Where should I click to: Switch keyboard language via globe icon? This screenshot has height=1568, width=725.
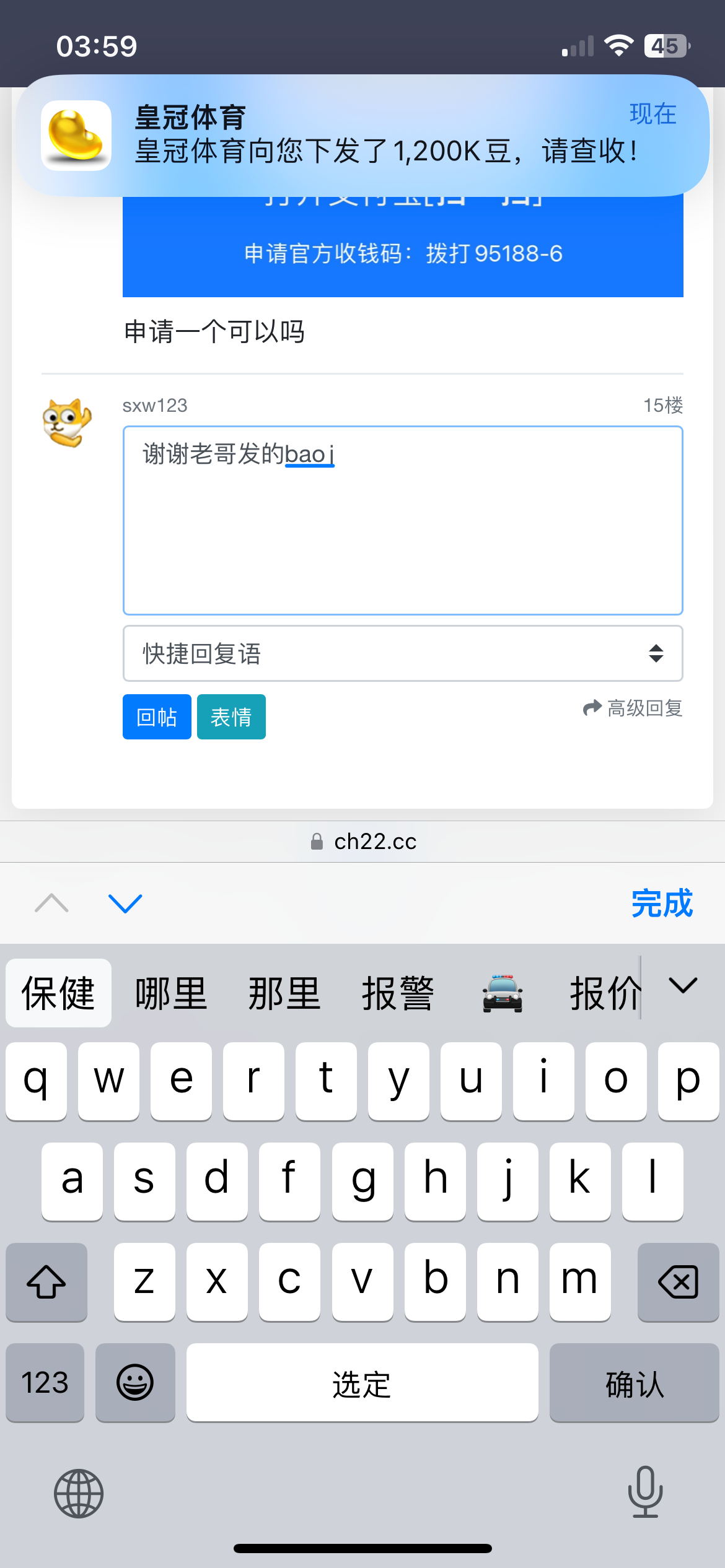pyautogui.click(x=79, y=1494)
